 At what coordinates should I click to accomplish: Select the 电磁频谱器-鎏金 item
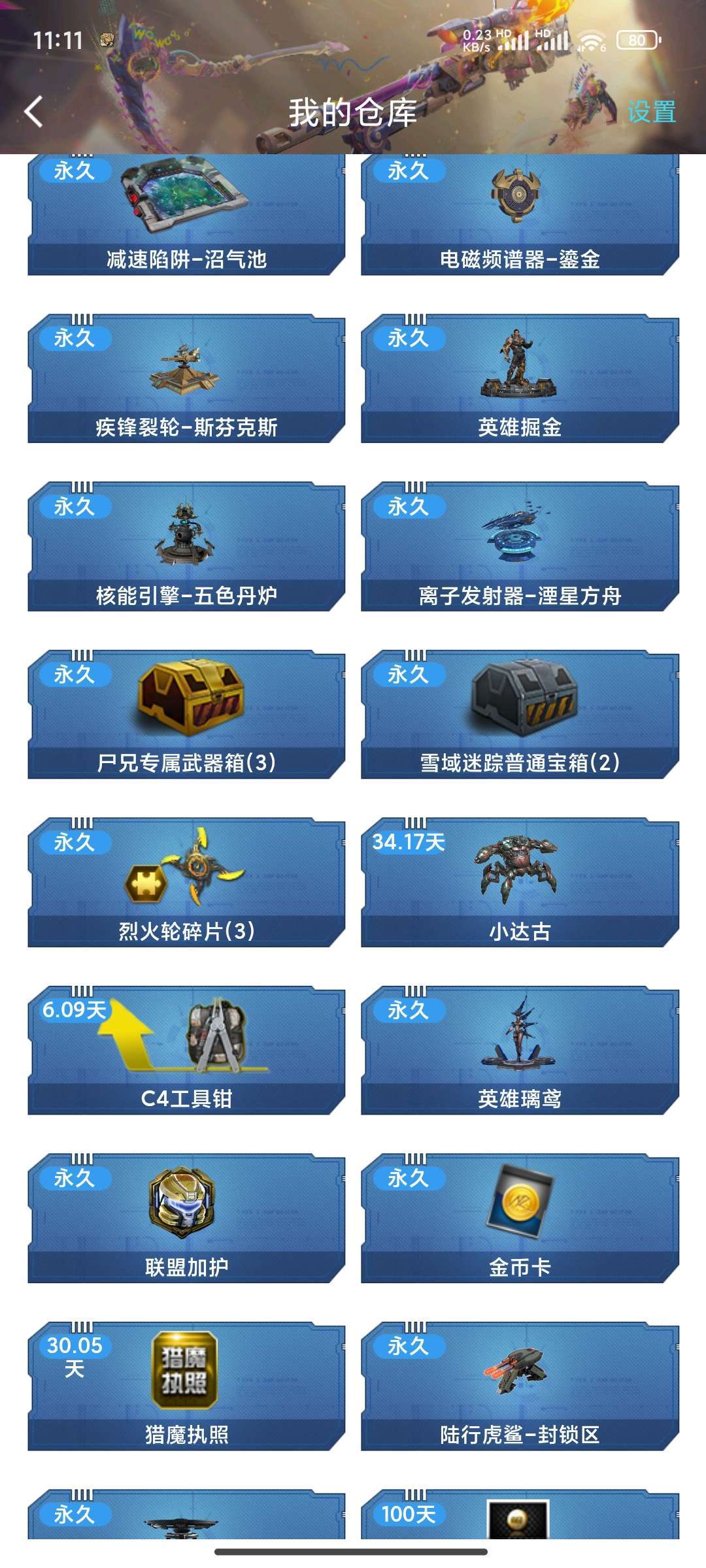[520, 214]
